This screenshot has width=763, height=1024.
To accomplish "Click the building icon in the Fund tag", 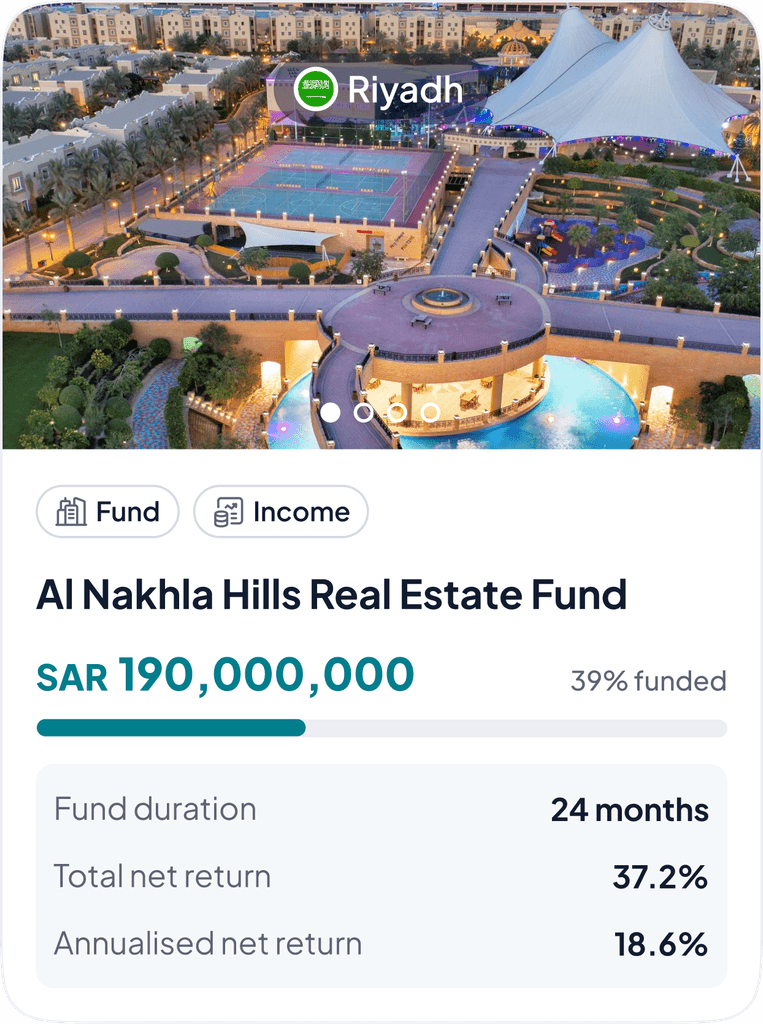I will [x=69, y=511].
